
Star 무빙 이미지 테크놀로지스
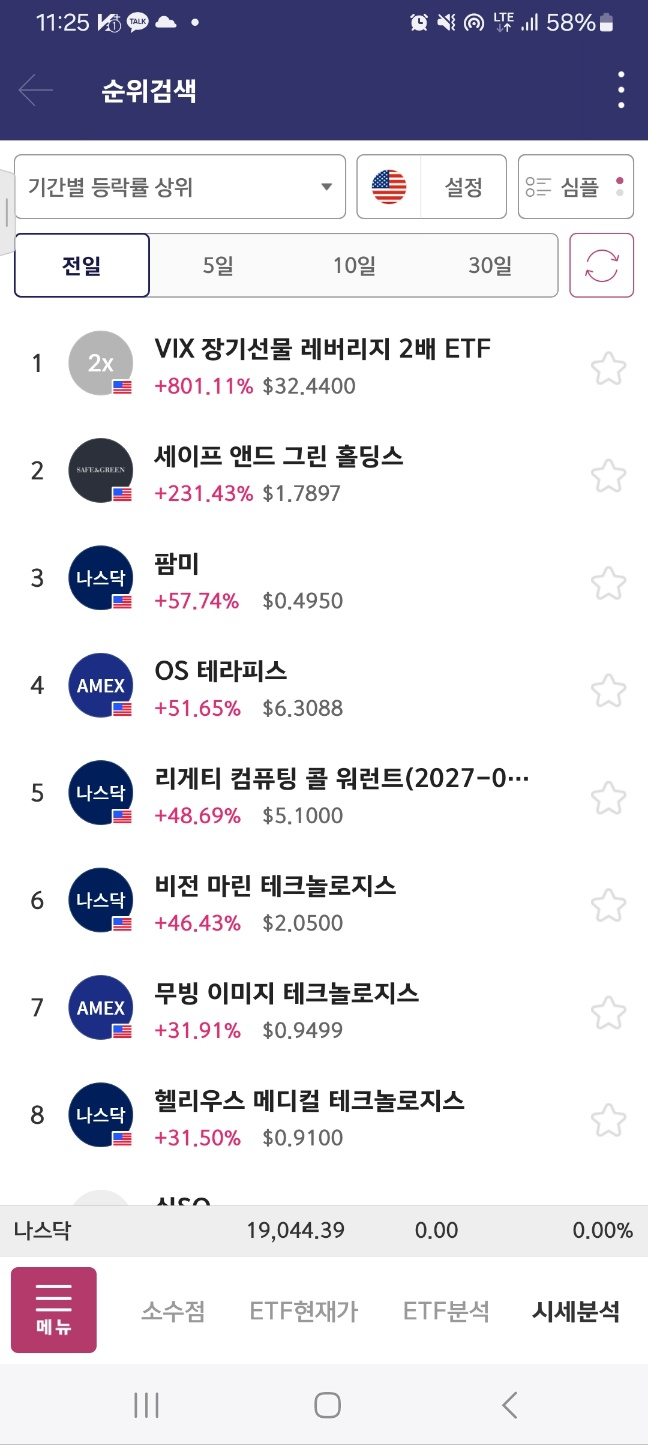[x=608, y=1012]
